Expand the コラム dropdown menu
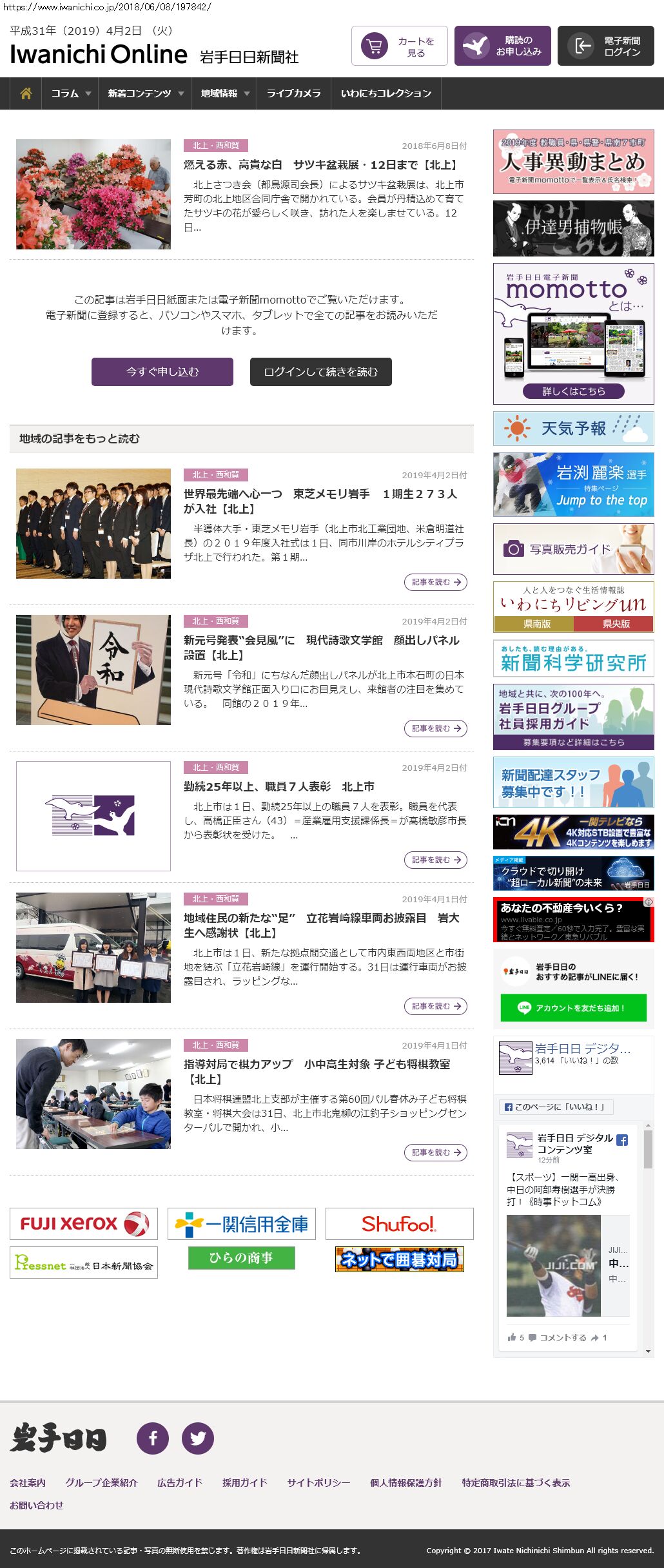The height and width of the screenshot is (1568, 664). (x=70, y=93)
